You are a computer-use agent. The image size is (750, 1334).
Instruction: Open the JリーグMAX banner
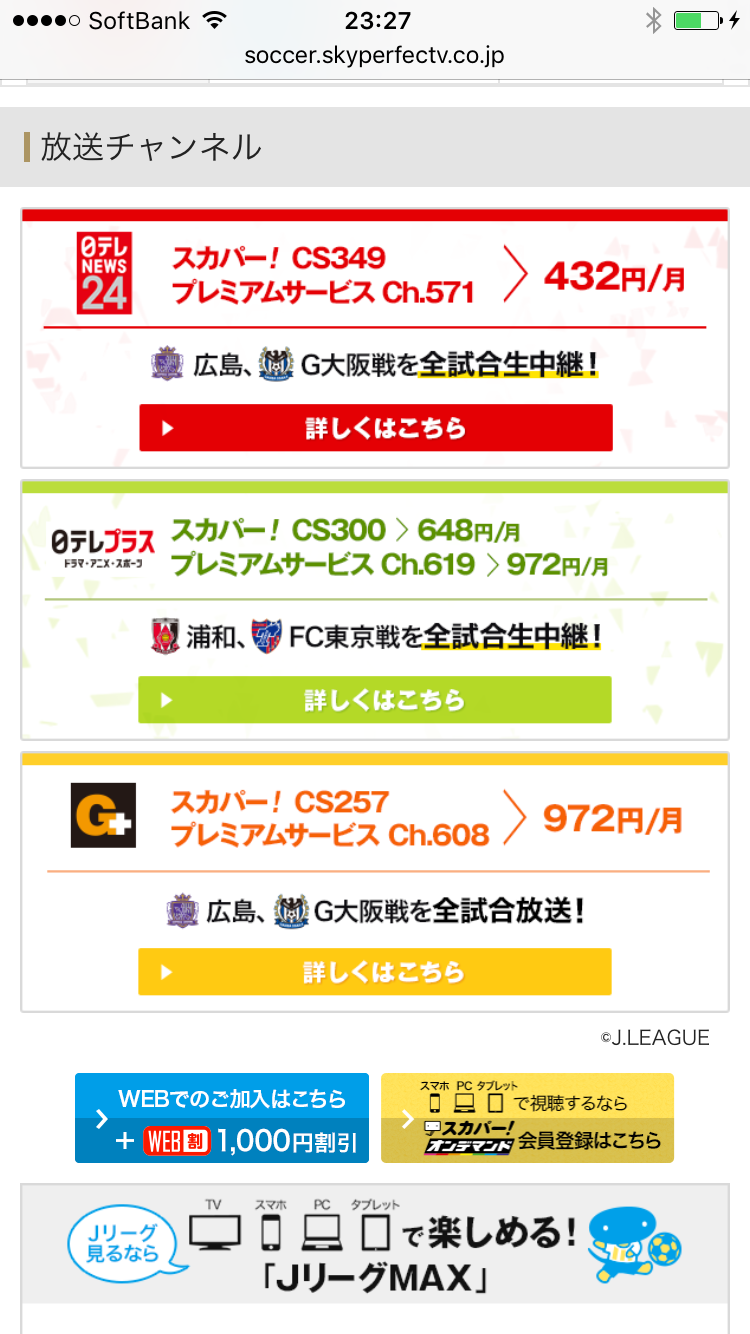coord(375,1245)
